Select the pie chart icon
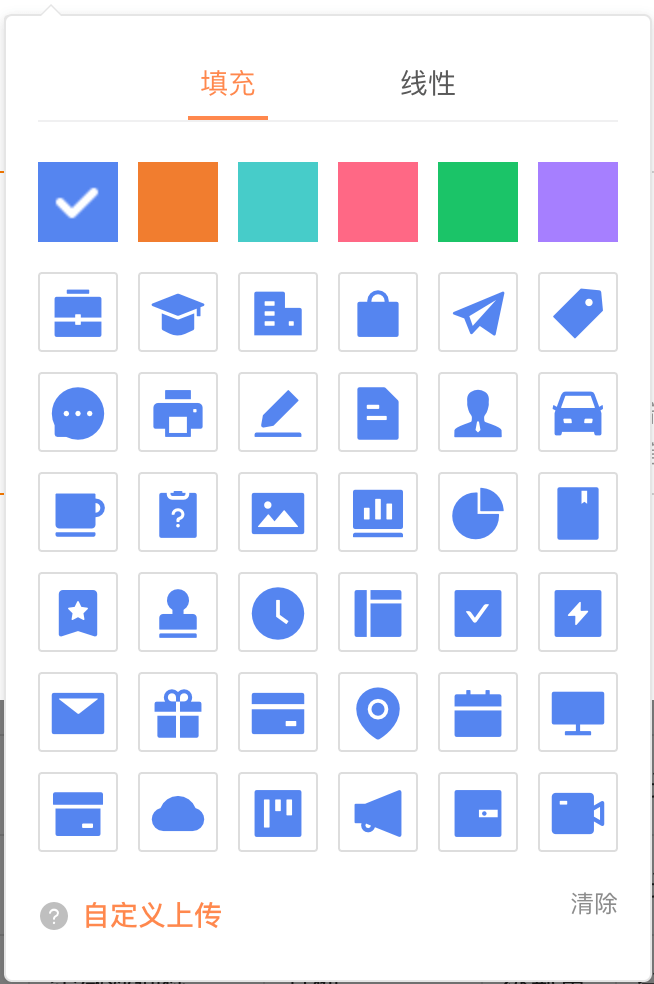This screenshot has height=984, width=654. (x=478, y=512)
